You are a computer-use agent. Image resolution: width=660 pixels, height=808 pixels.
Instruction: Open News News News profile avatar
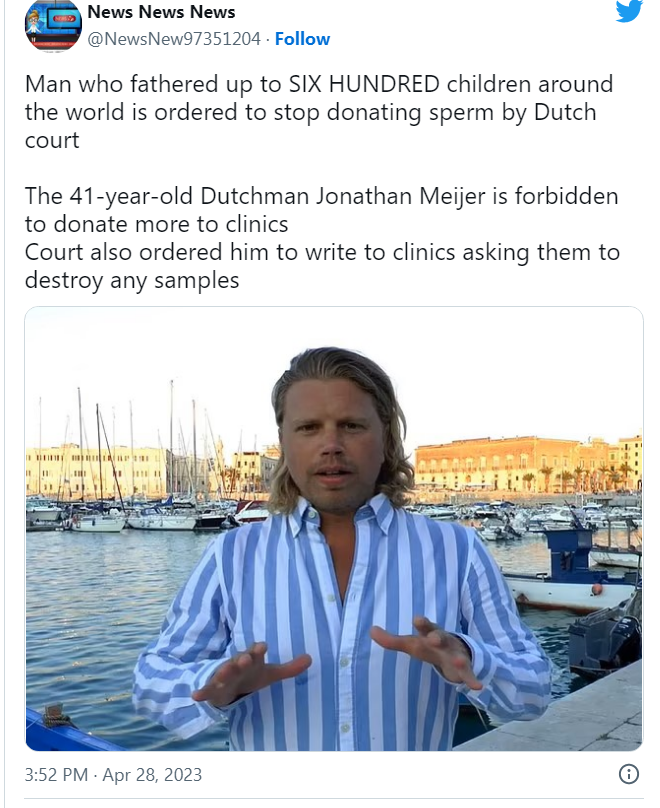[x=52, y=25]
